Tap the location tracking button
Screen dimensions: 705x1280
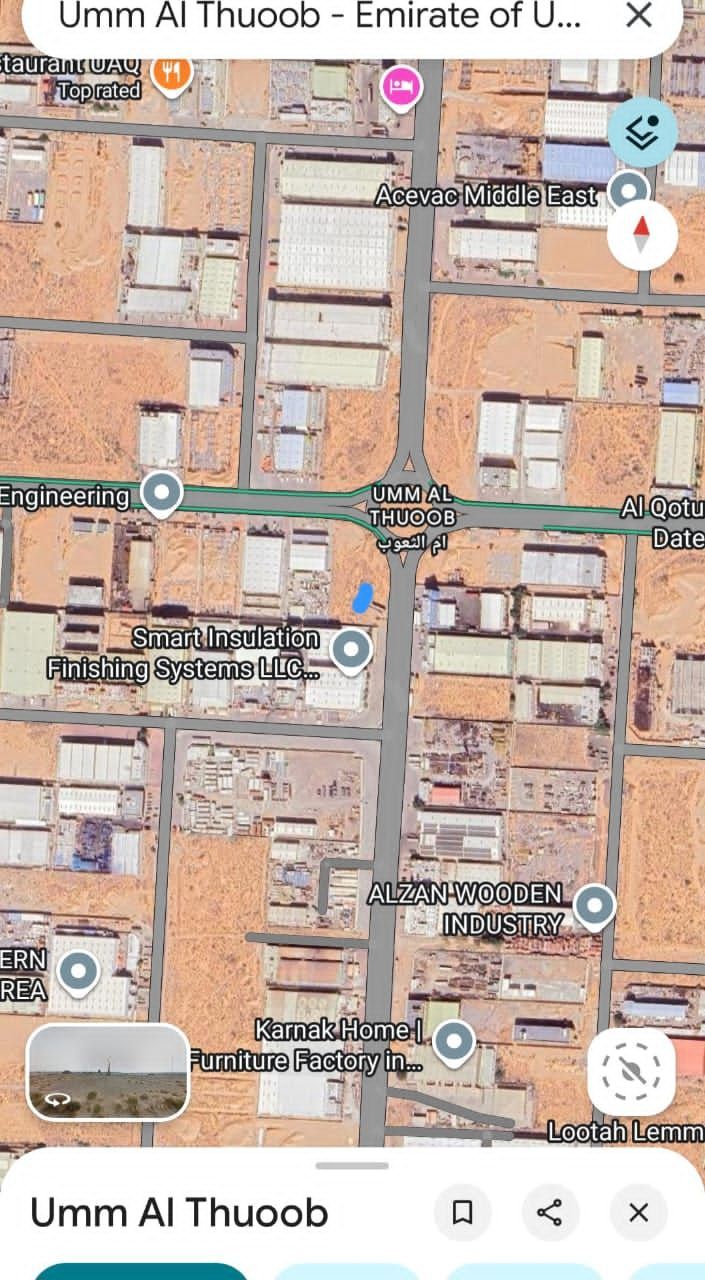click(x=631, y=1072)
